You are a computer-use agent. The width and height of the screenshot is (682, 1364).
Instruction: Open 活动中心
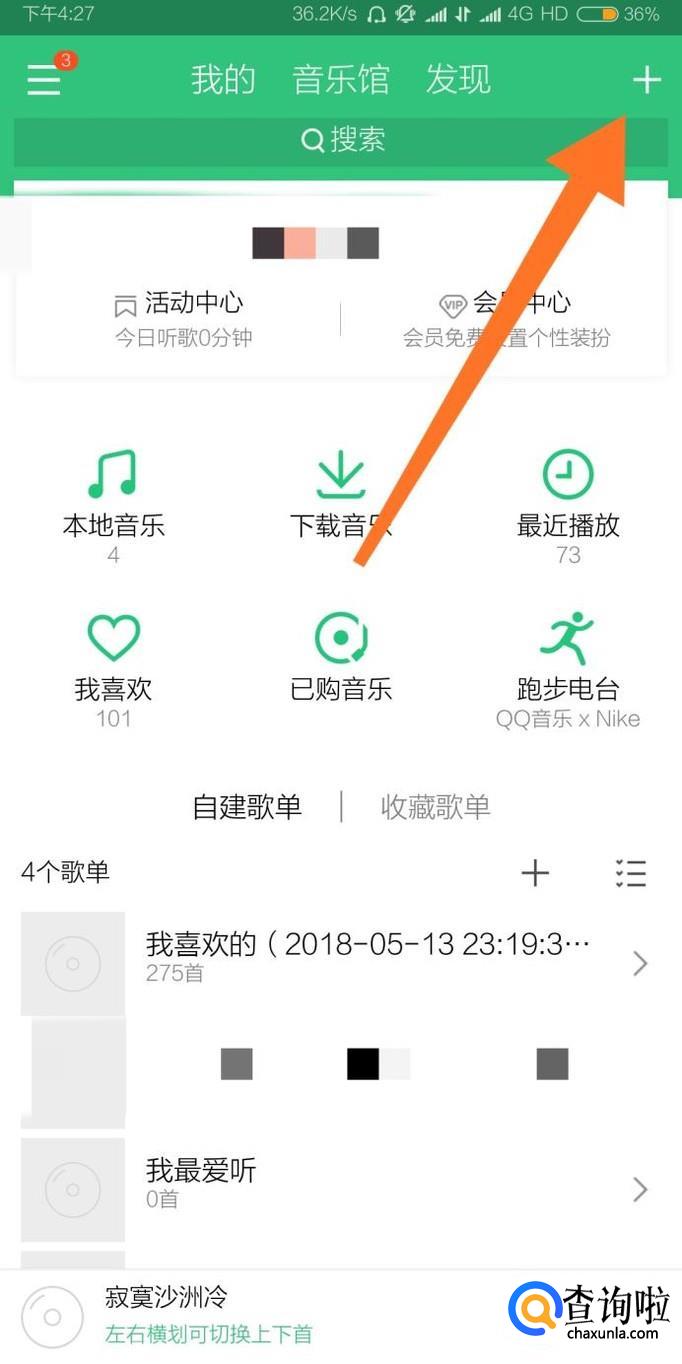[180, 318]
